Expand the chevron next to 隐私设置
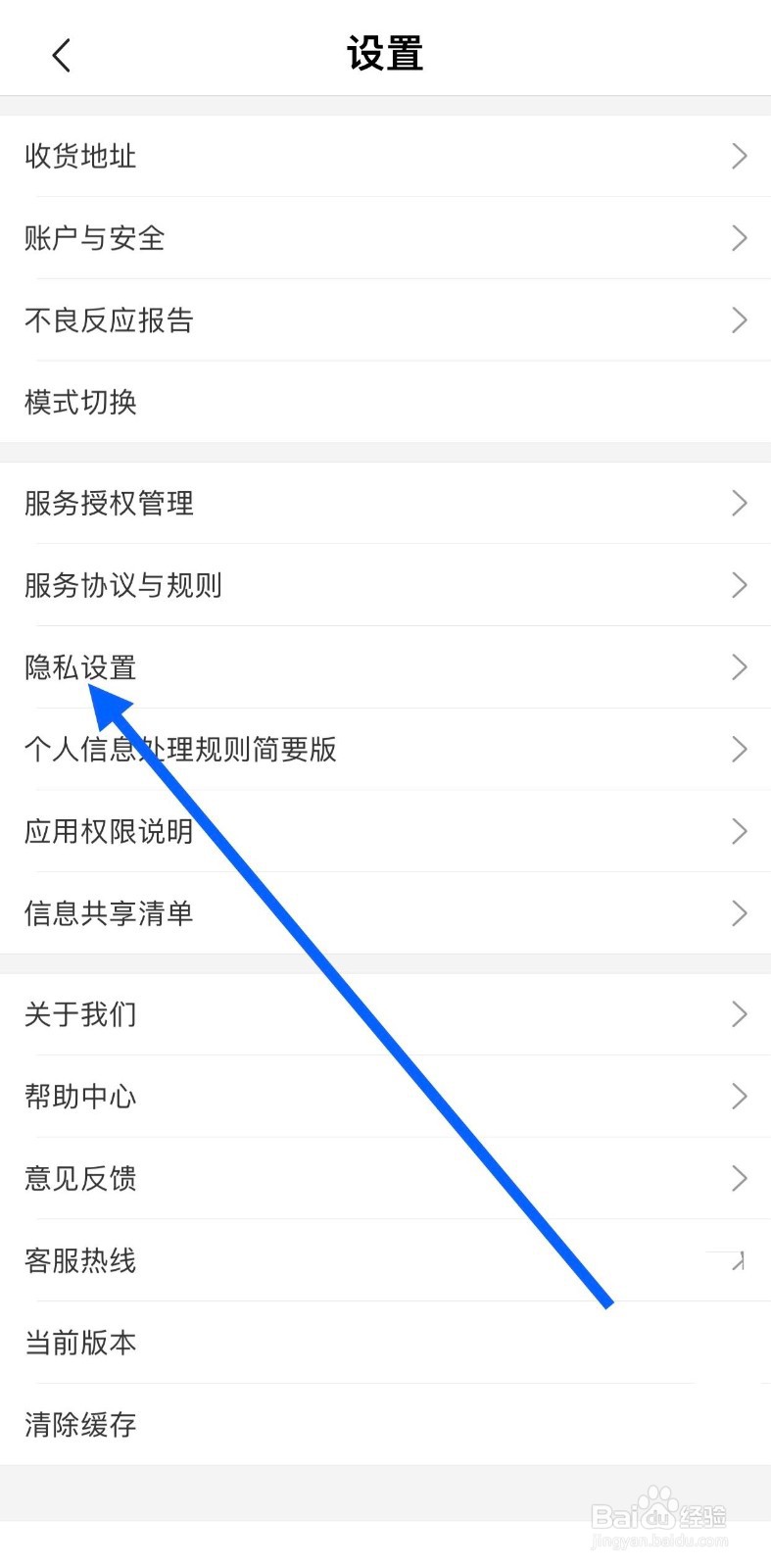Image resolution: width=771 pixels, height=1568 pixels. coord(740,667)
